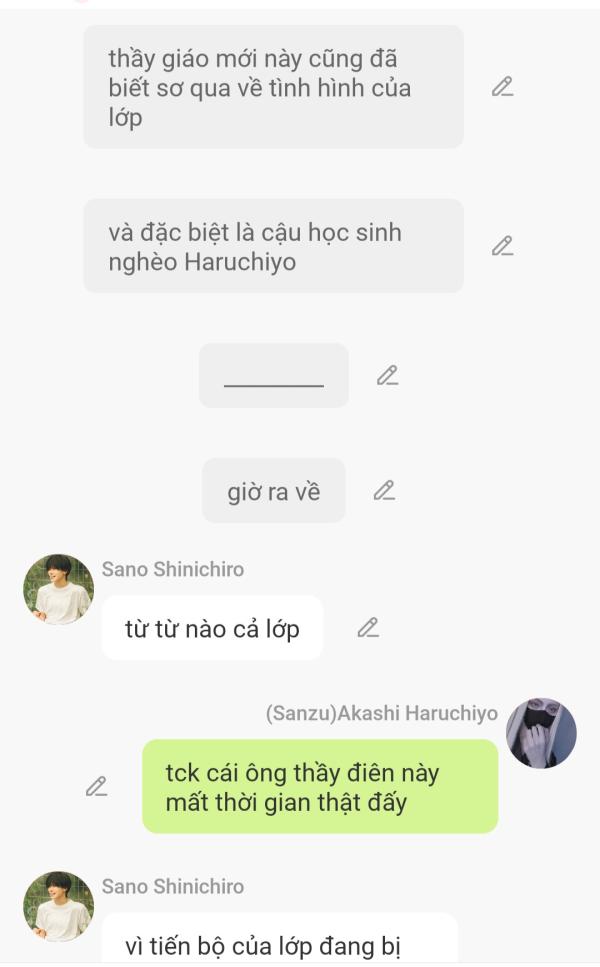Edit the green "tck cái ông thầy điên này" message

coord(96,787)
